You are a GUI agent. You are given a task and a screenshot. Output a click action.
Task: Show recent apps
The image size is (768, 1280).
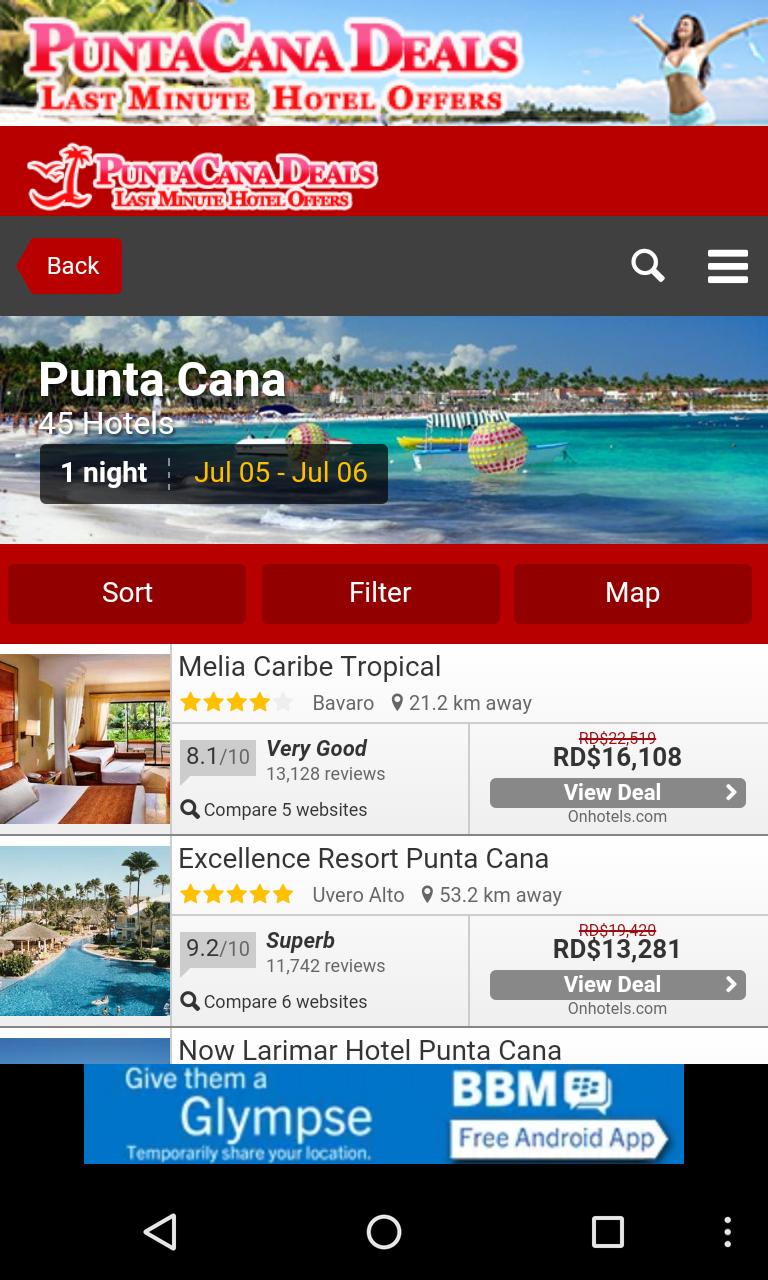click(x=607, y=1232)
